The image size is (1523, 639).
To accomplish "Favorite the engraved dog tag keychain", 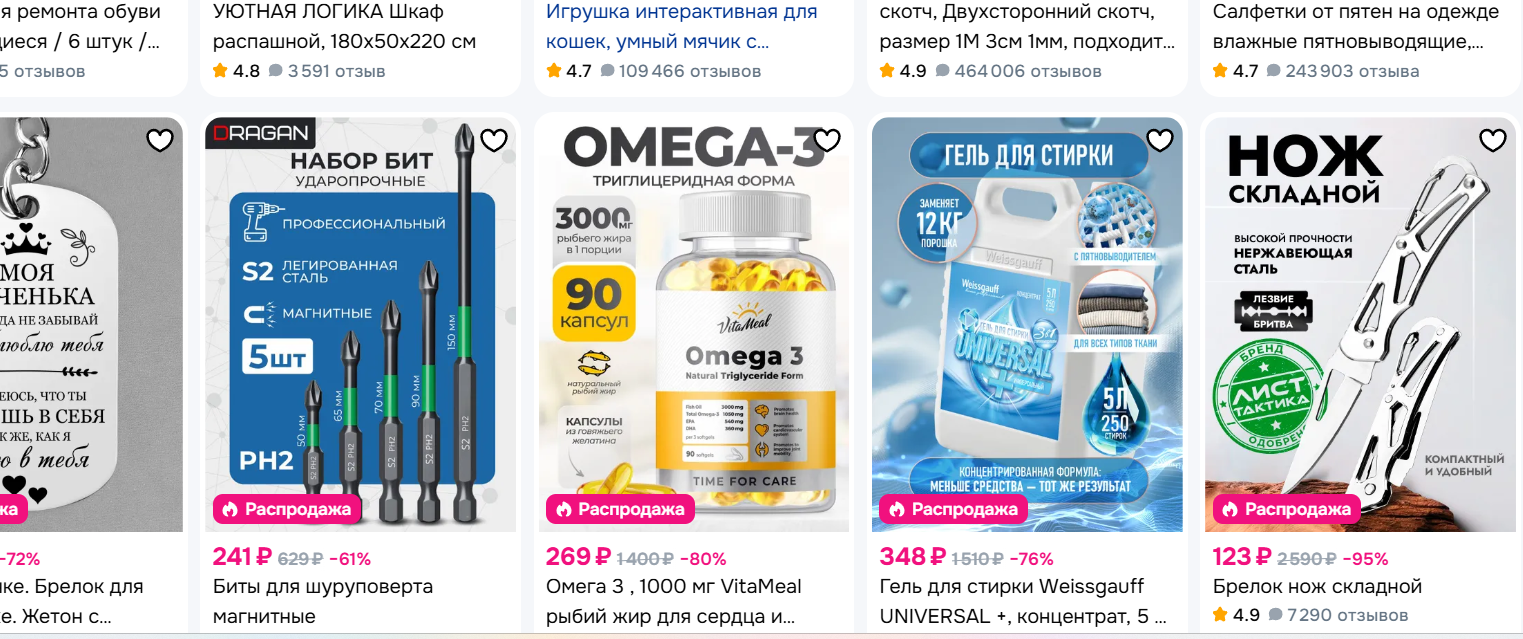I will pos(160,141).
